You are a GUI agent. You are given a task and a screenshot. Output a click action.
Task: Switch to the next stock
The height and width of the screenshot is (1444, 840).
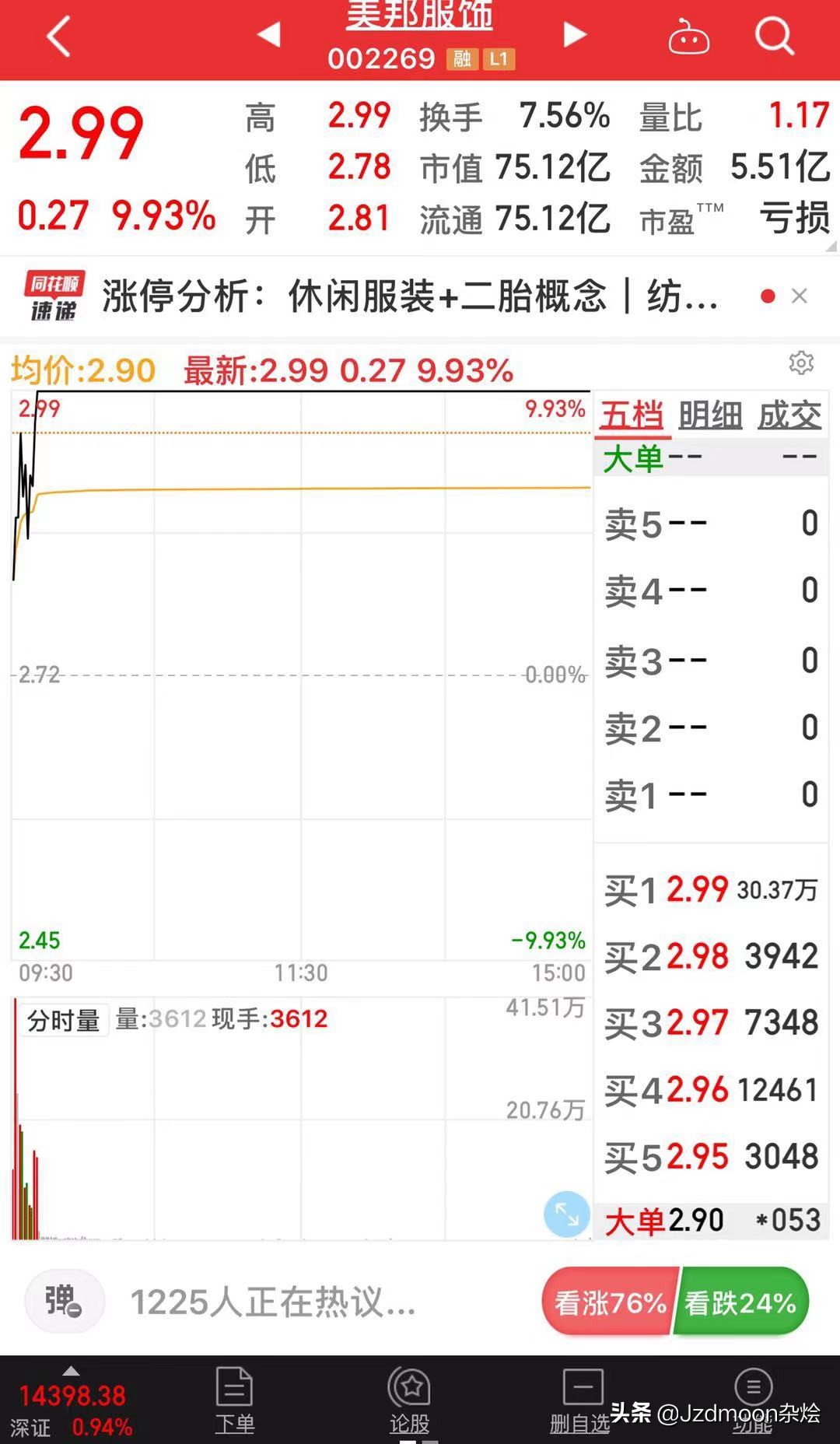(x=574, y=34)
